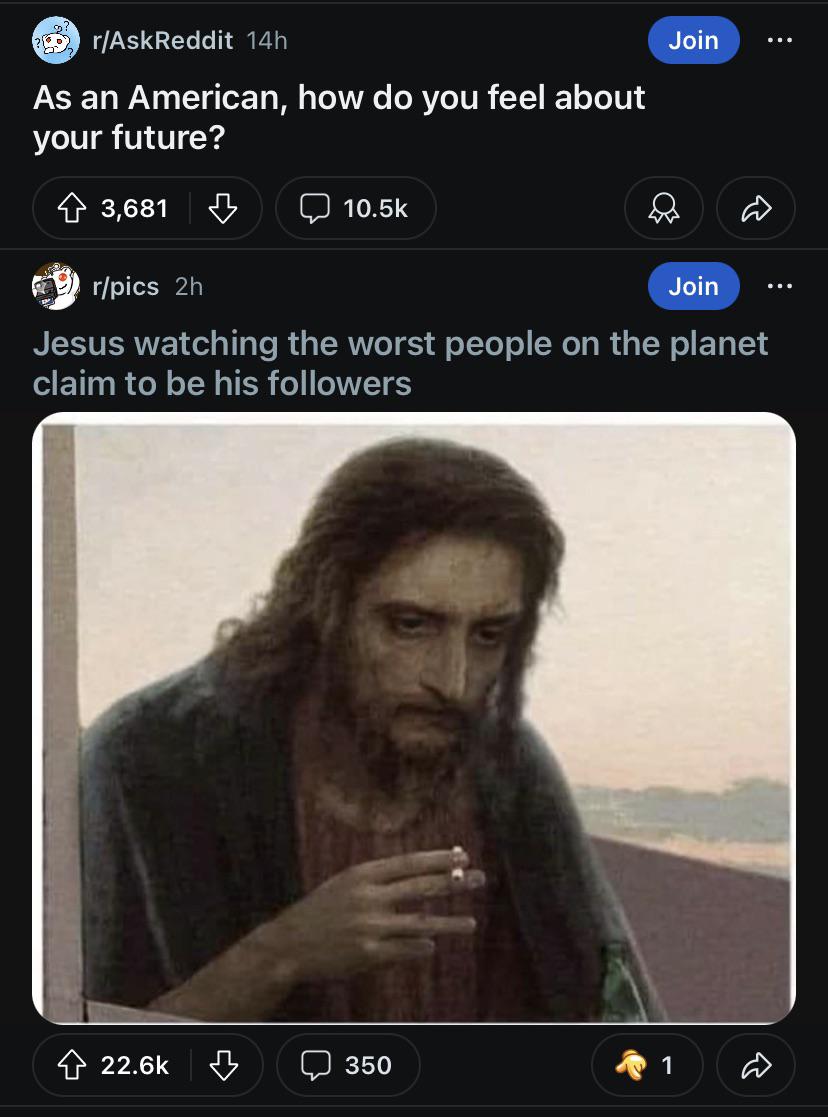This screenshot has width=828, height=1117.
Task: Downvote the AskReddit post
Action: coord(223,208)
